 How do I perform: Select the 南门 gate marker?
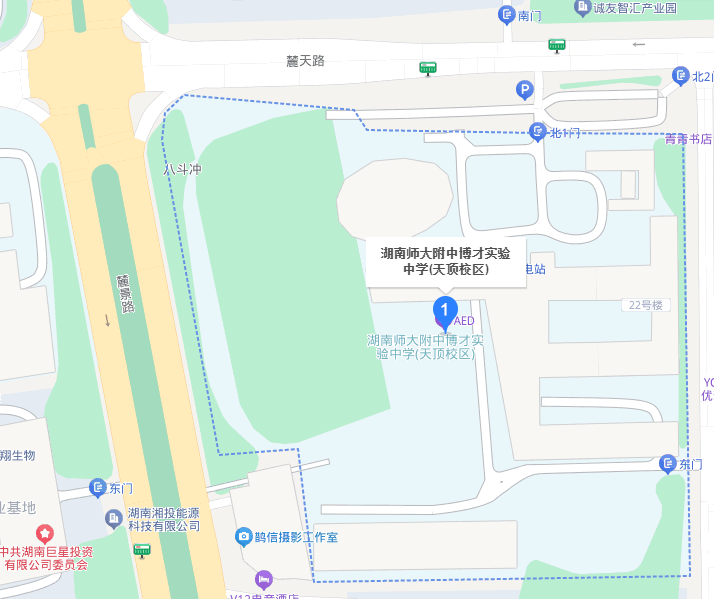click(x=507, y=15)
